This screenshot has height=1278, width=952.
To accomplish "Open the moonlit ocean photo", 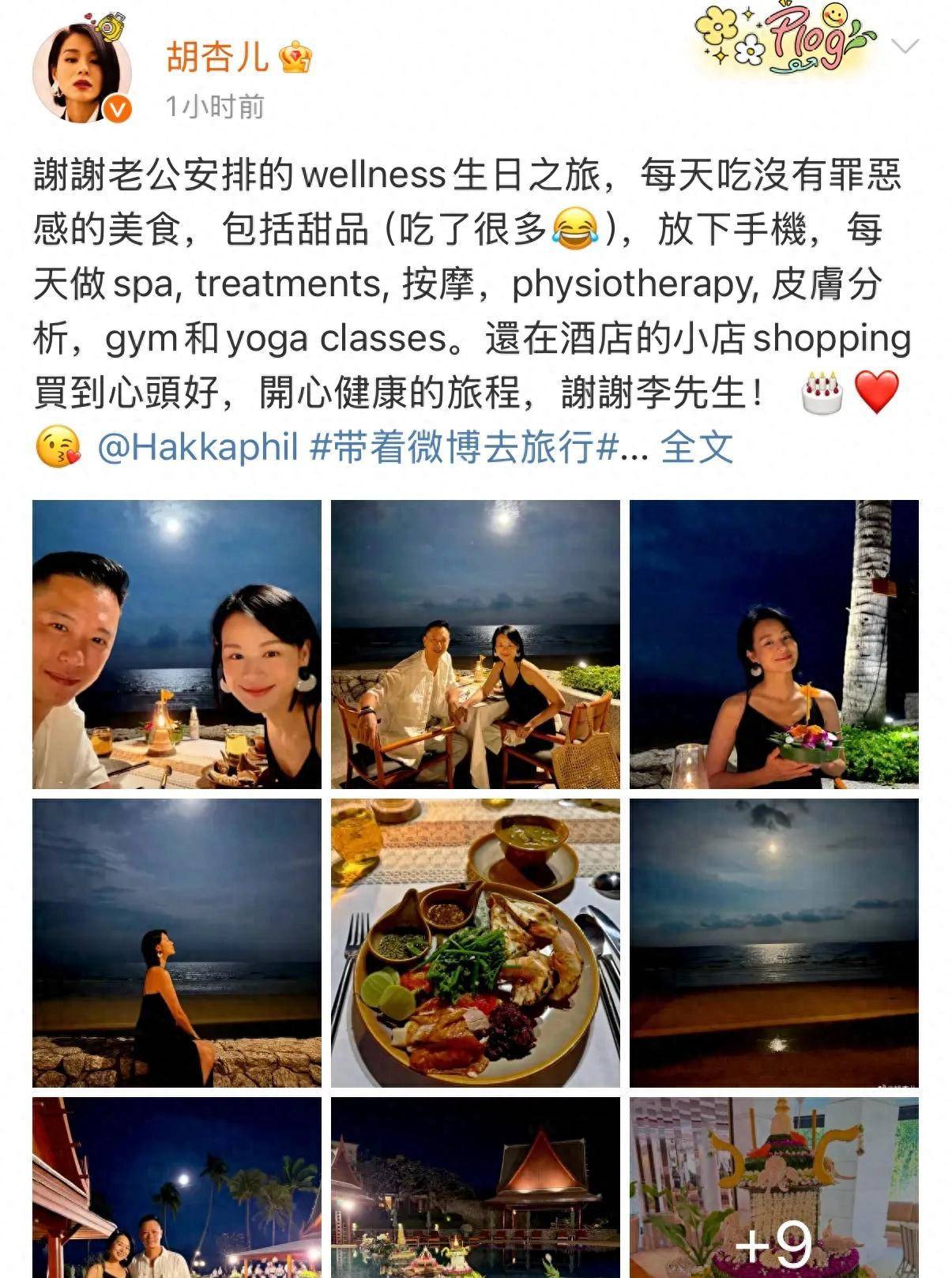I will tap(773, 942).
